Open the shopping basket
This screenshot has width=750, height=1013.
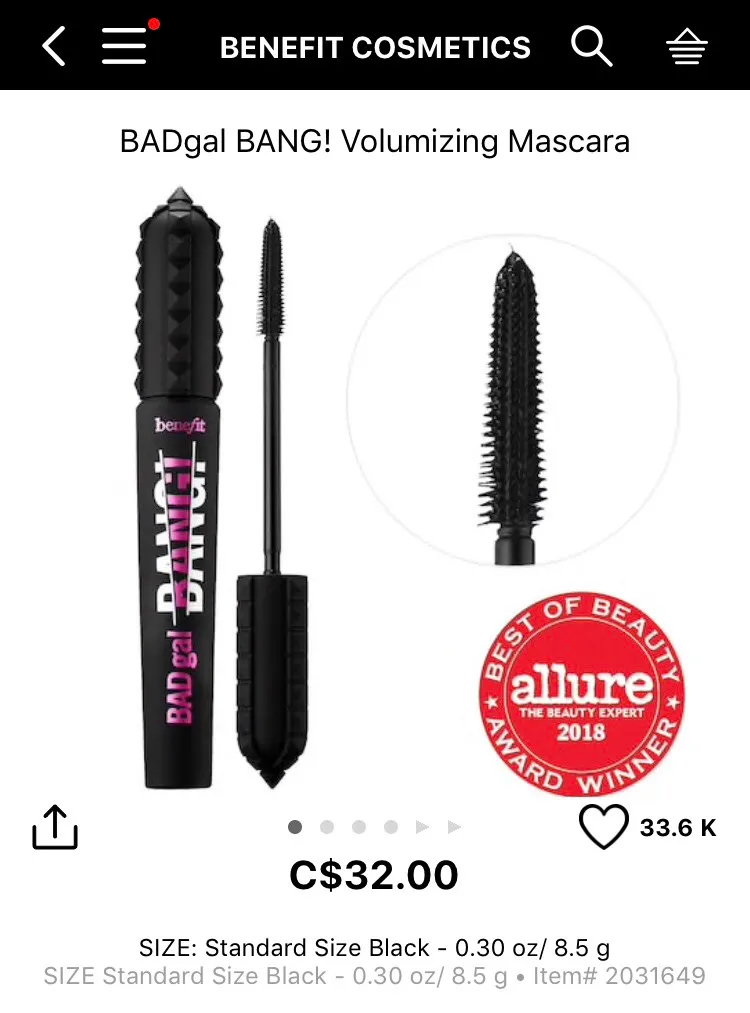coord(687,46)
